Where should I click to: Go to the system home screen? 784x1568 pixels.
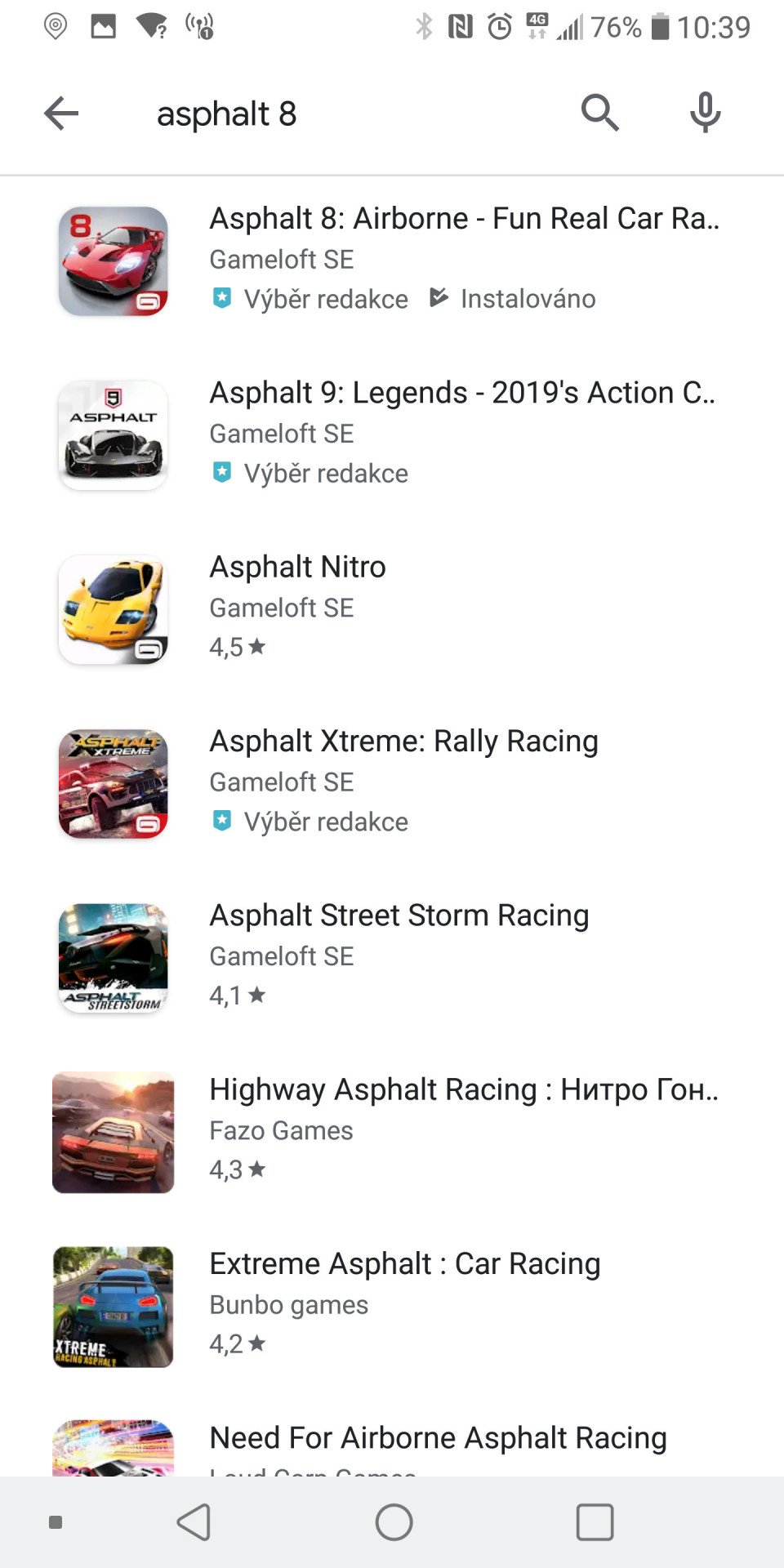click(394, 1522)
